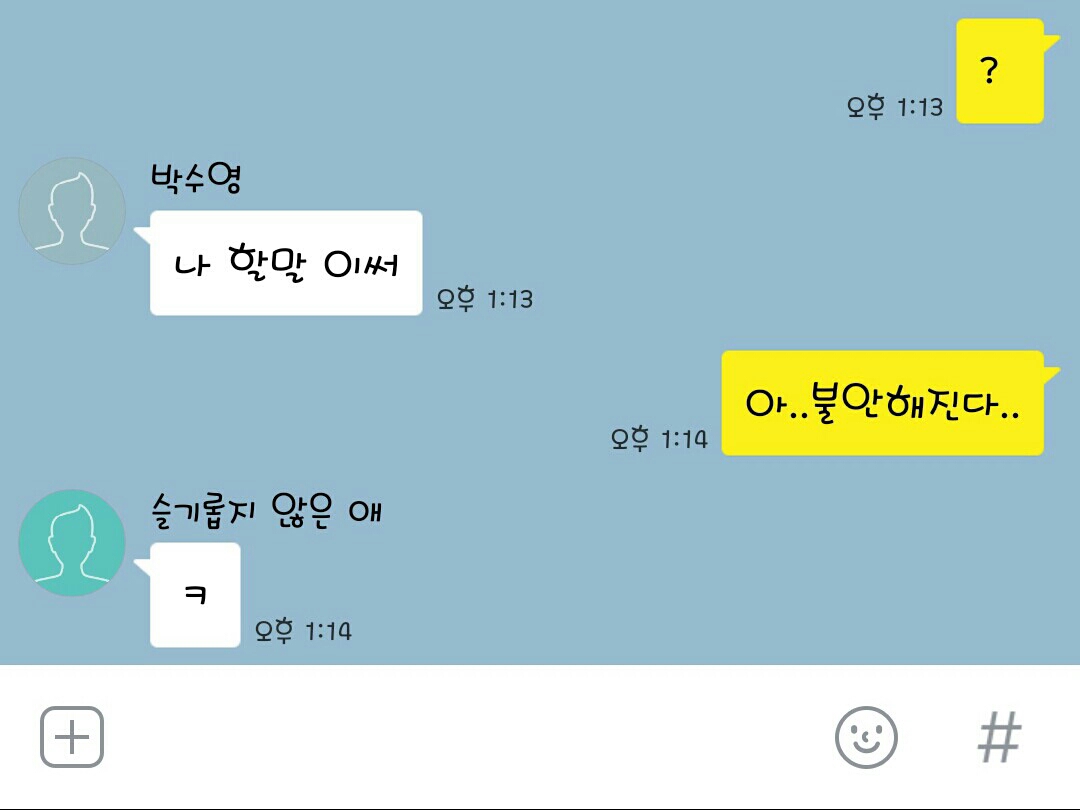Tap the hashtag search icon
This screenshot has width=1080, height=810.
point(999,738)
